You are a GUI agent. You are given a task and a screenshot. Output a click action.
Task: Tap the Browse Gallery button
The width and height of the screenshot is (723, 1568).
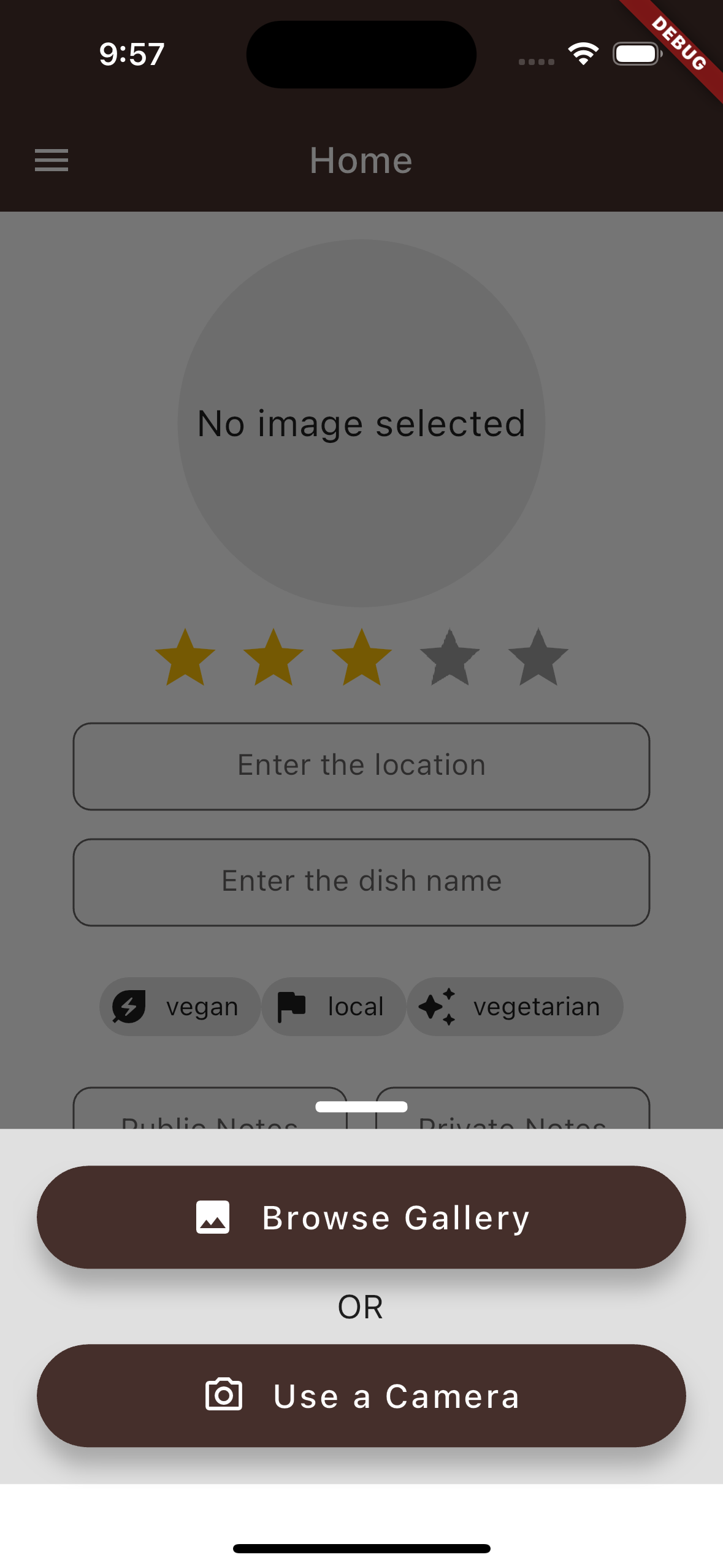tap(361, 1217)
